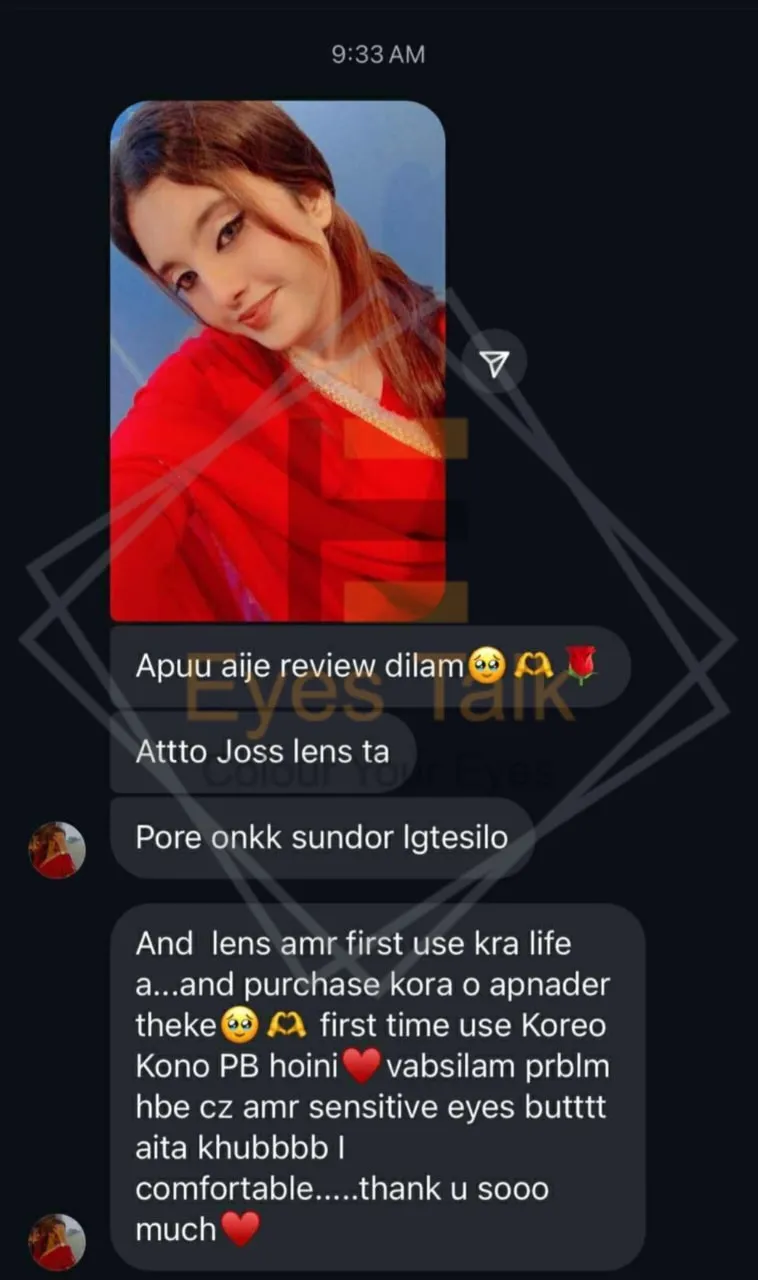Screen dimensions: 758x1280
Task: Open sender's avatar beside 'Pore onkk sundor' message
Action: (x=57, y=849)
